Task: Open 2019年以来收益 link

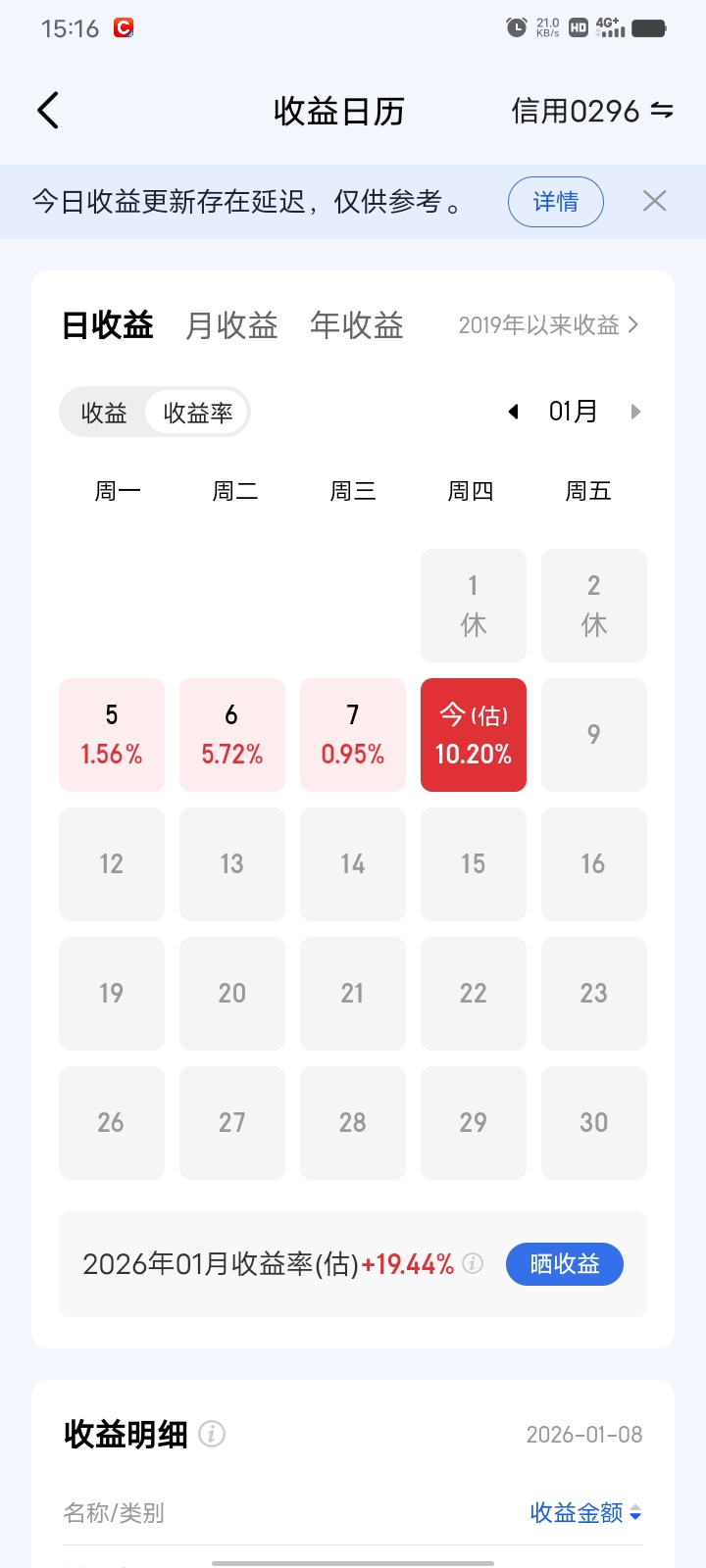Action: click(548, 325)
